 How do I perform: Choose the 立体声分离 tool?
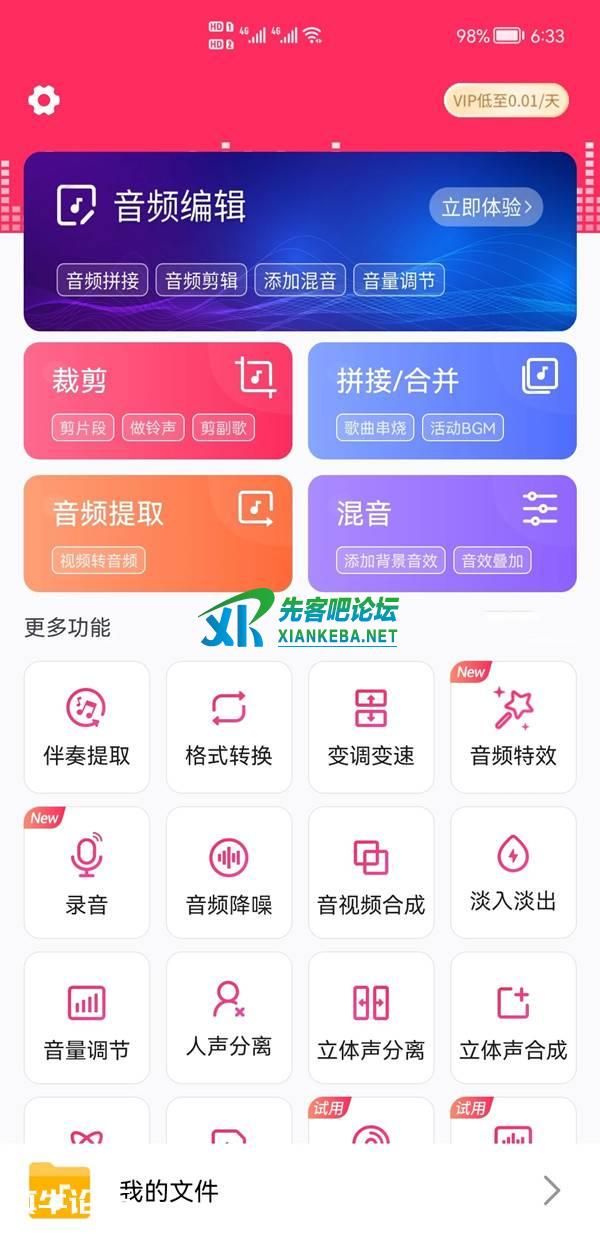pyautogui.click(x=371, y=1018)
